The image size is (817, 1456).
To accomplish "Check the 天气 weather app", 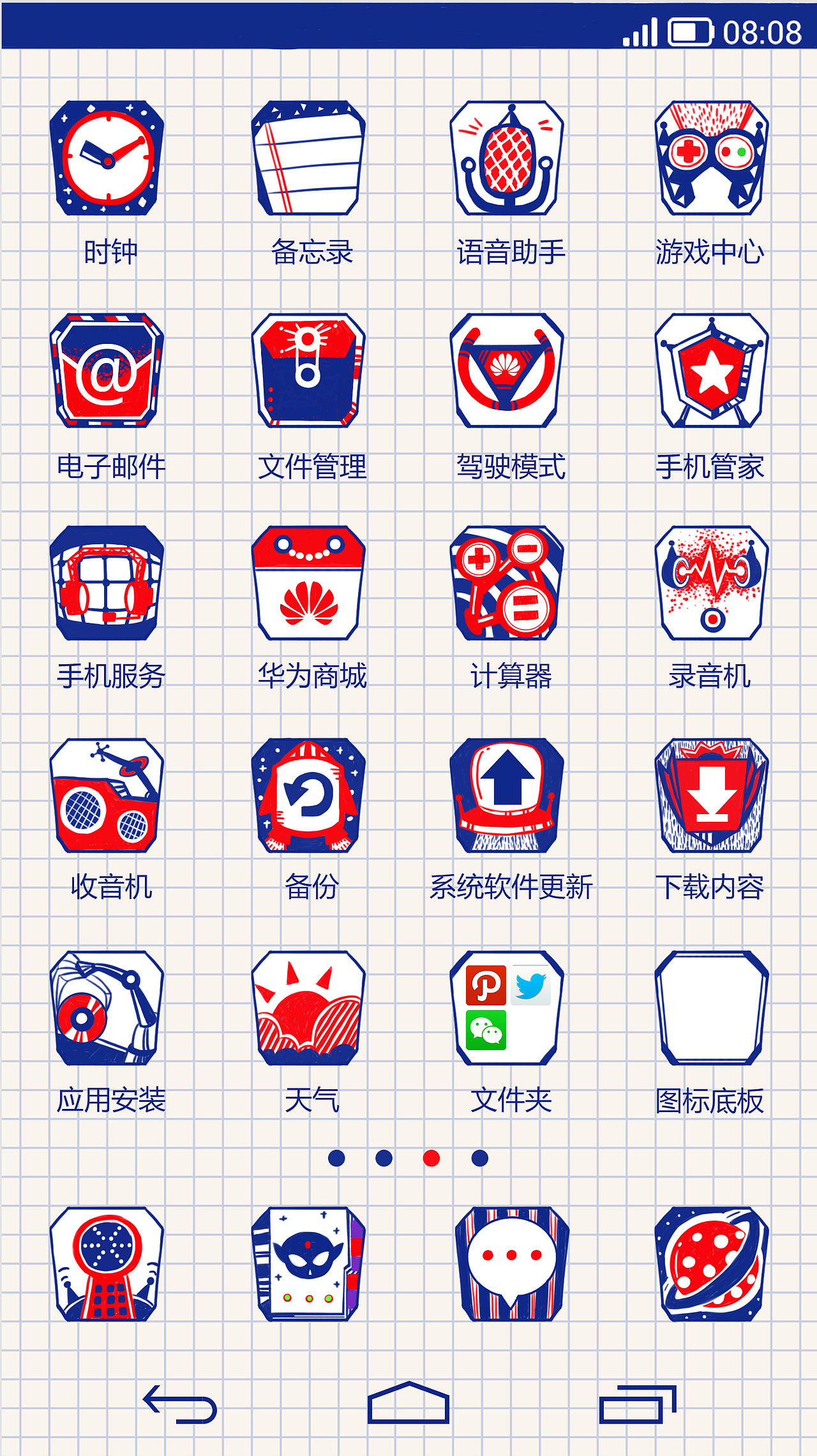I will click(309, 1008).
